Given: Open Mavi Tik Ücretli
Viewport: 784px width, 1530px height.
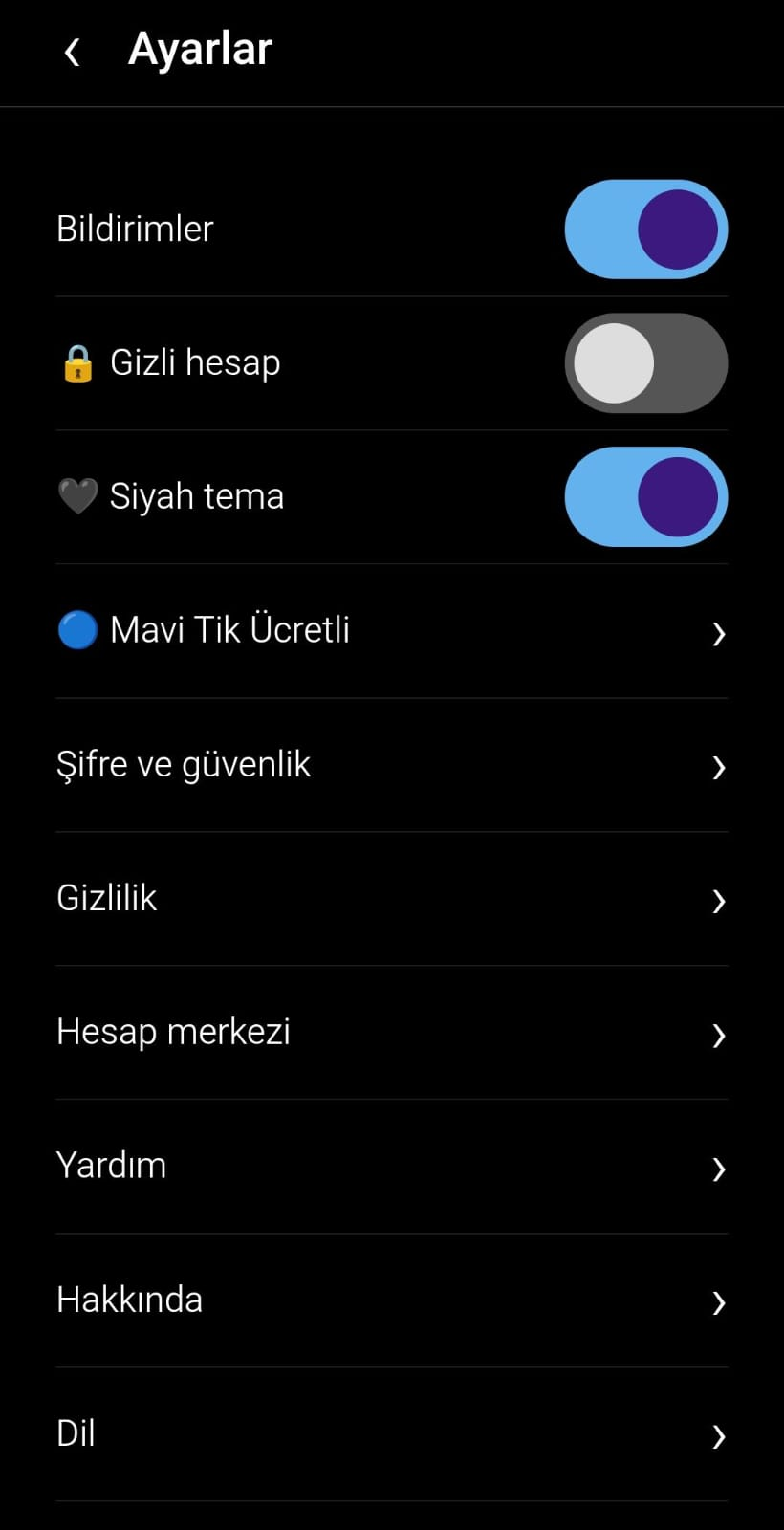Looking at the screenshot, I should 392,631.
